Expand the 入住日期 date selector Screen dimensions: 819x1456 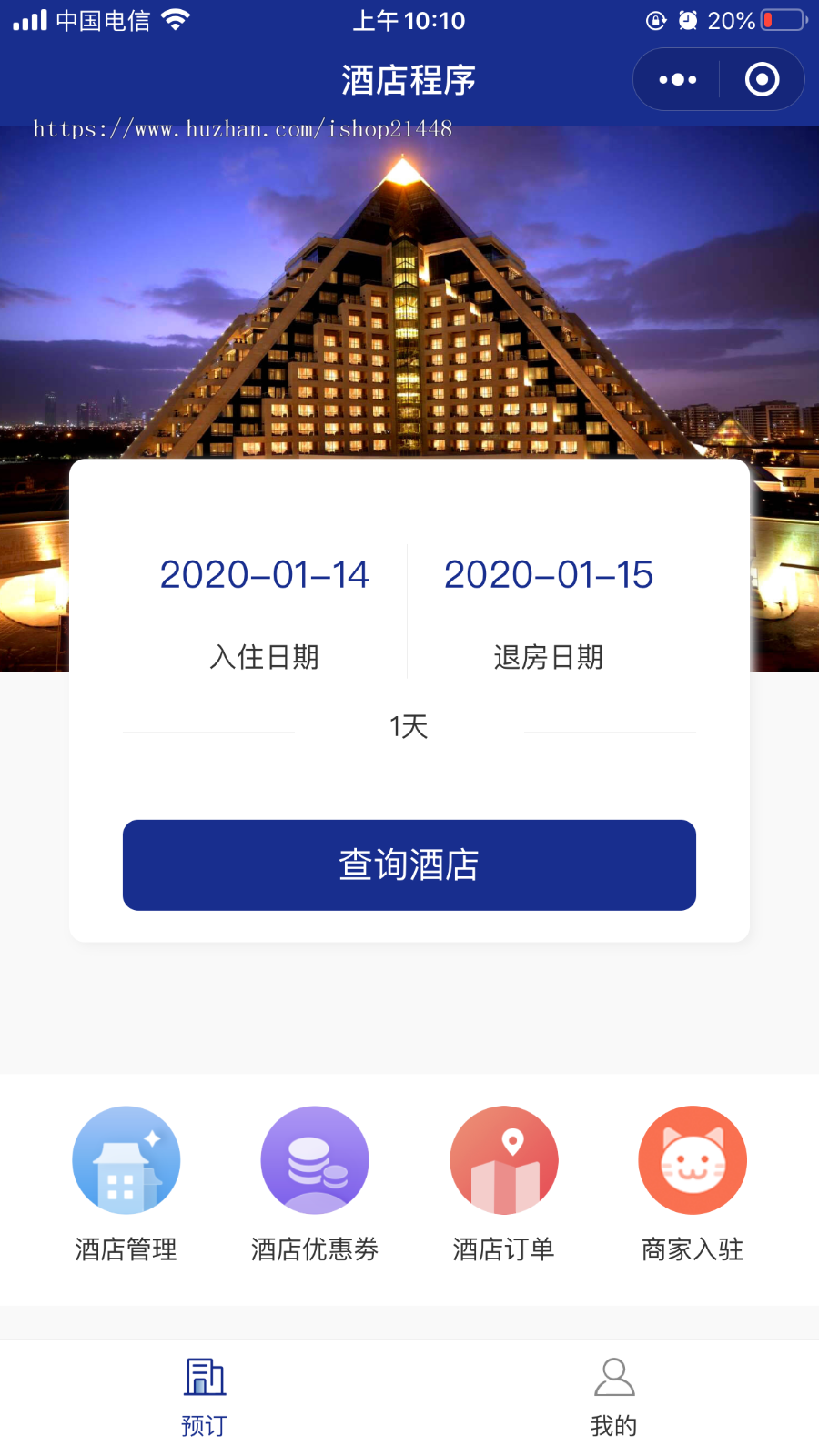(264, 657)
